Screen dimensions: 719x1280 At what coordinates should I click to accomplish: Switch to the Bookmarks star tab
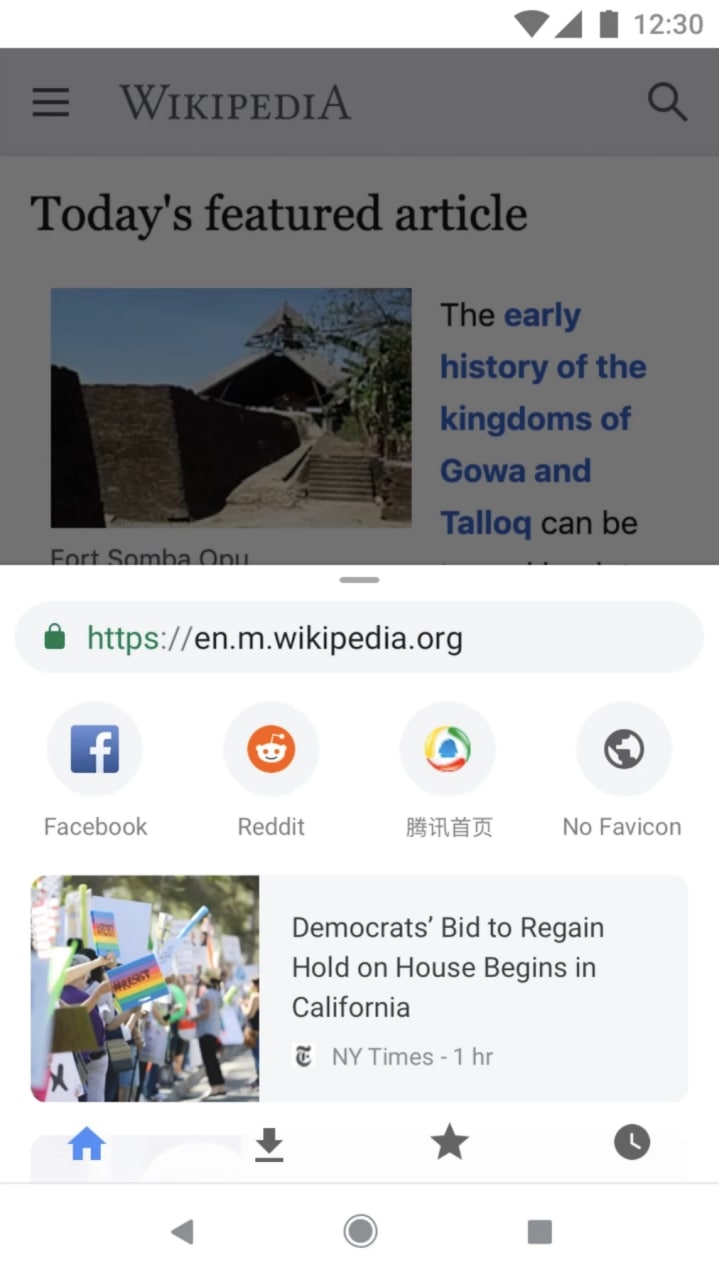click(x=449, y=1142)
